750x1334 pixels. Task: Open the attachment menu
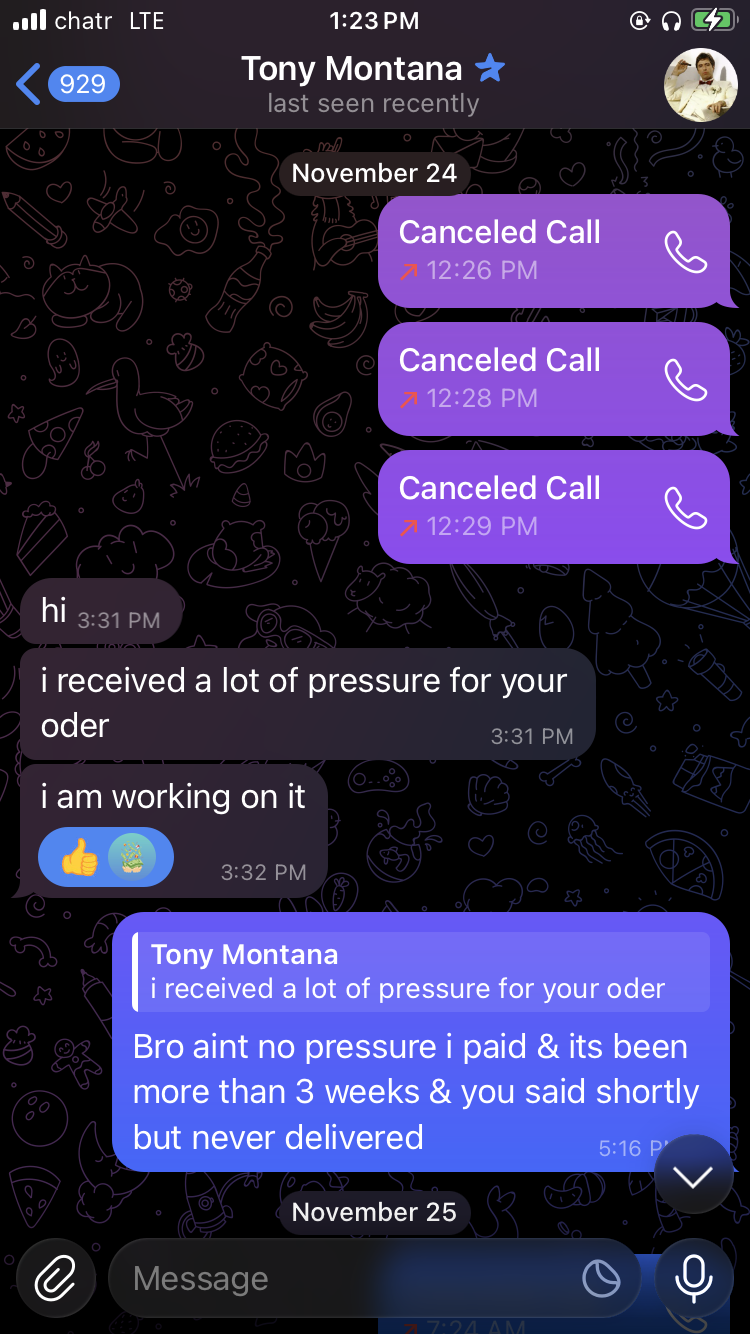coord(56,1278)
